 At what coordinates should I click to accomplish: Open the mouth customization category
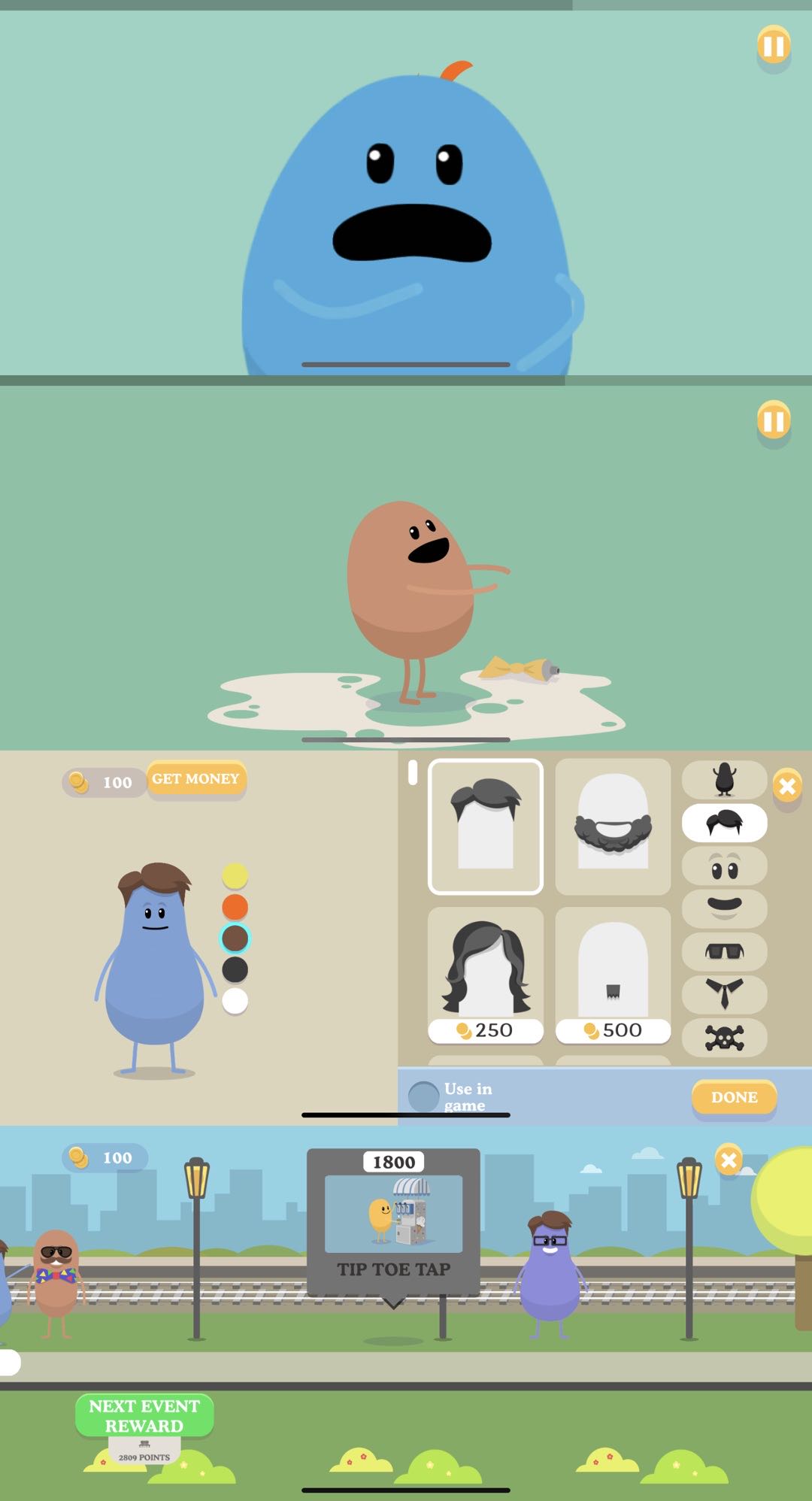pos(724,908)
